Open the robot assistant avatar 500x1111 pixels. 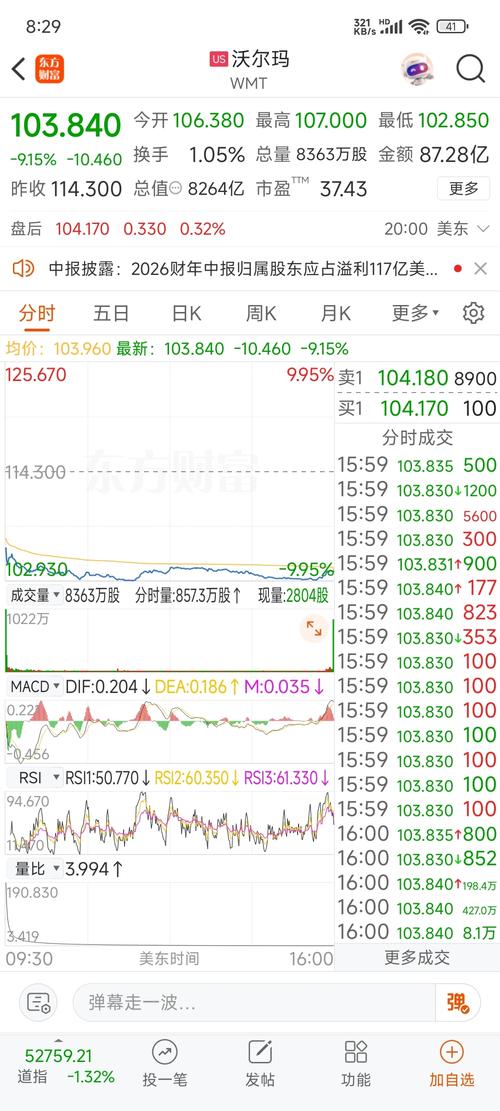[x=417, y=69]
